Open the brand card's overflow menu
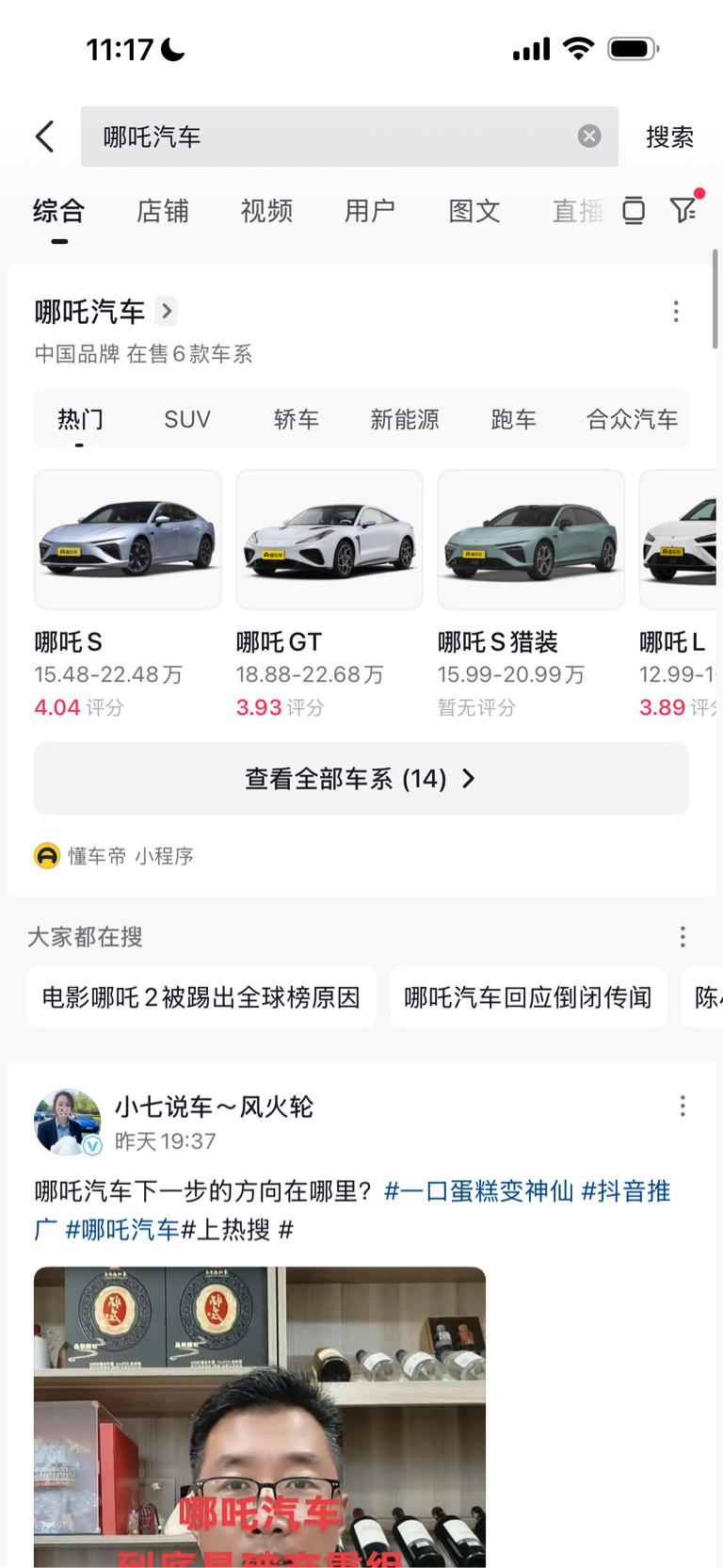This screenshot has width=723, height=1568. click(676, 312)
